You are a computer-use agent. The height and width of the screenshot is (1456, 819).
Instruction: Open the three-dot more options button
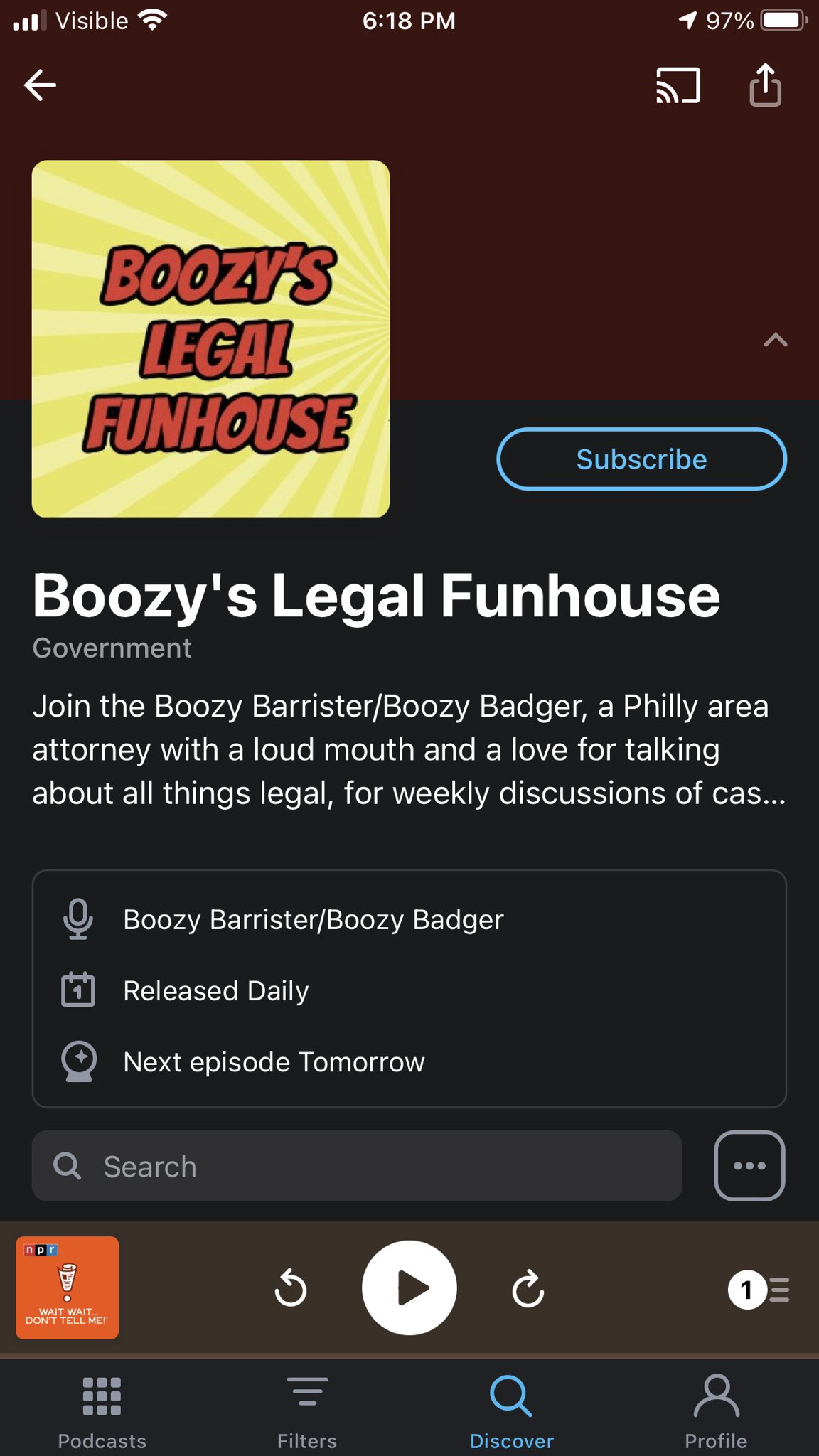click(x=749, y=1166)
